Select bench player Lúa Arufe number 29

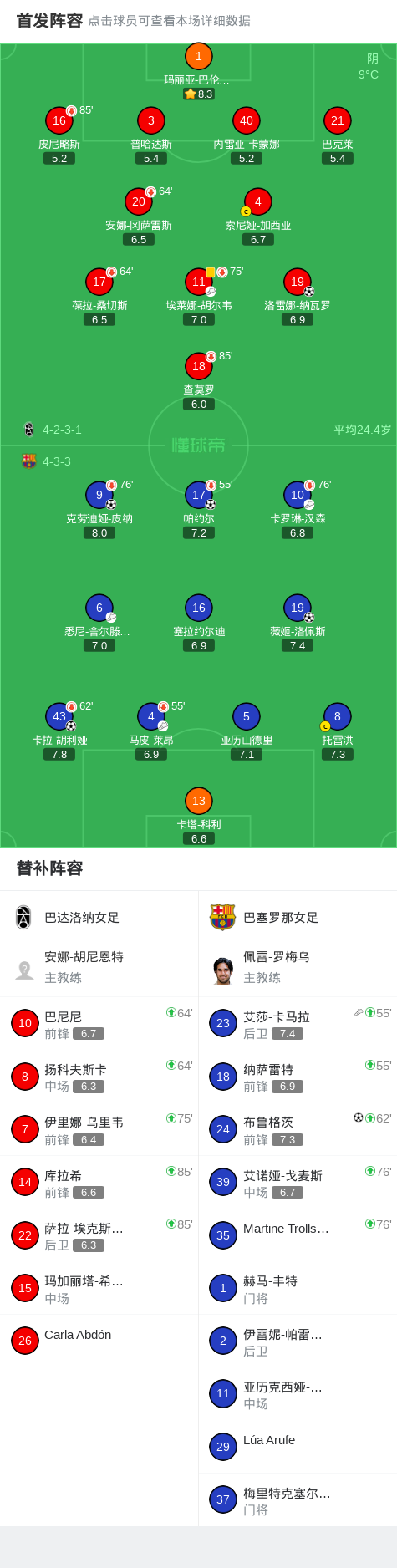pyautogui.click(x=298, y=1447)
